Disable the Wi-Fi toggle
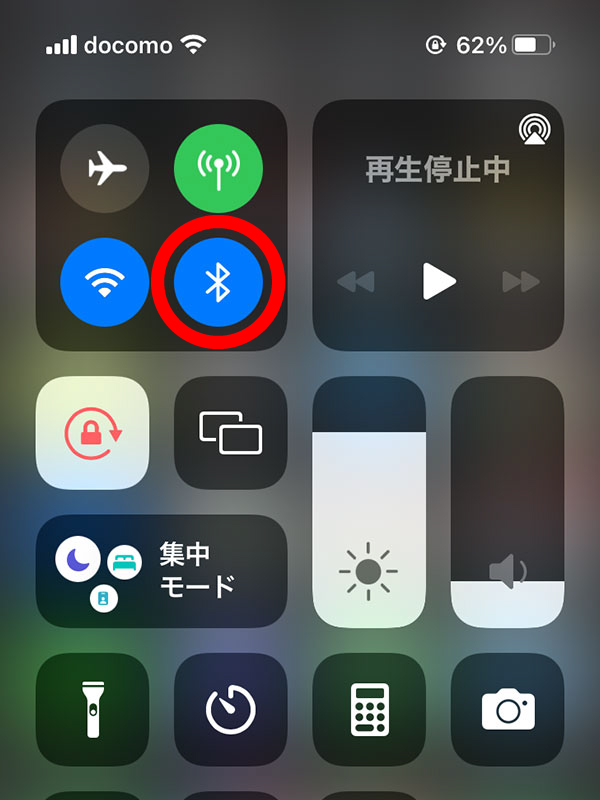 coord(104,283)
